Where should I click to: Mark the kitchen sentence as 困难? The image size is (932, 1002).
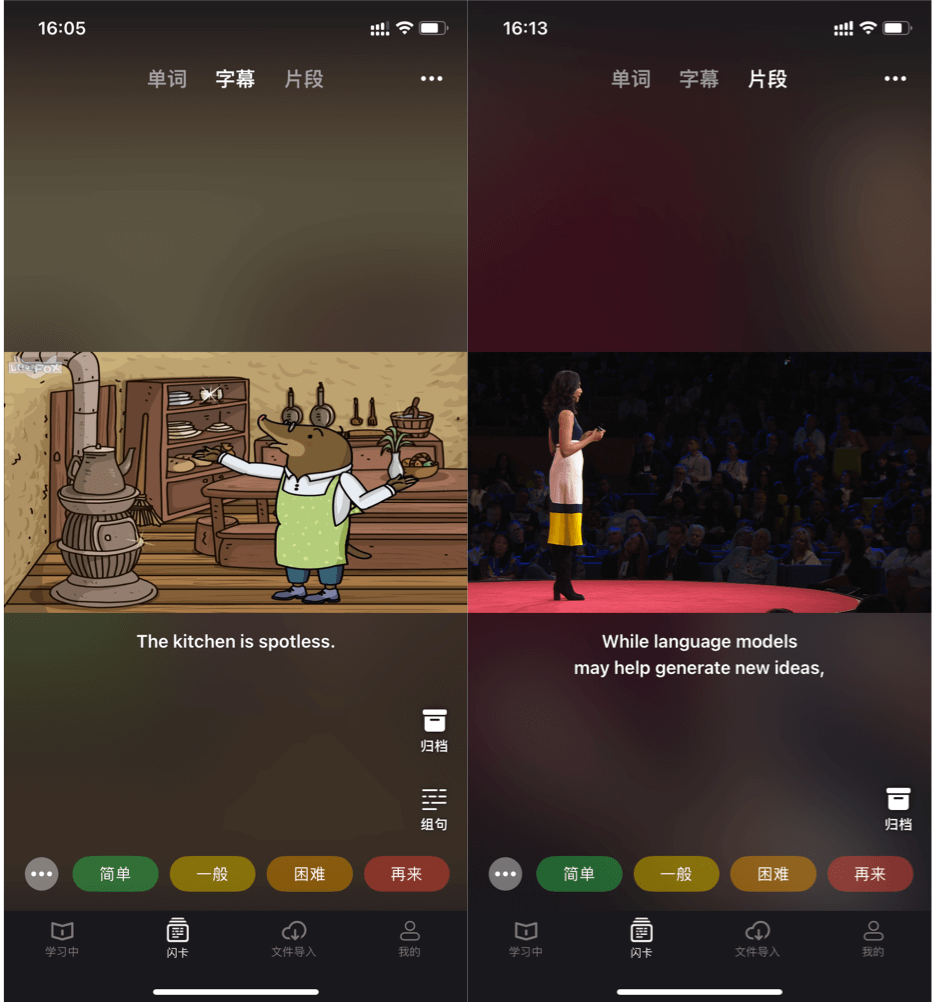coord(309,874)
